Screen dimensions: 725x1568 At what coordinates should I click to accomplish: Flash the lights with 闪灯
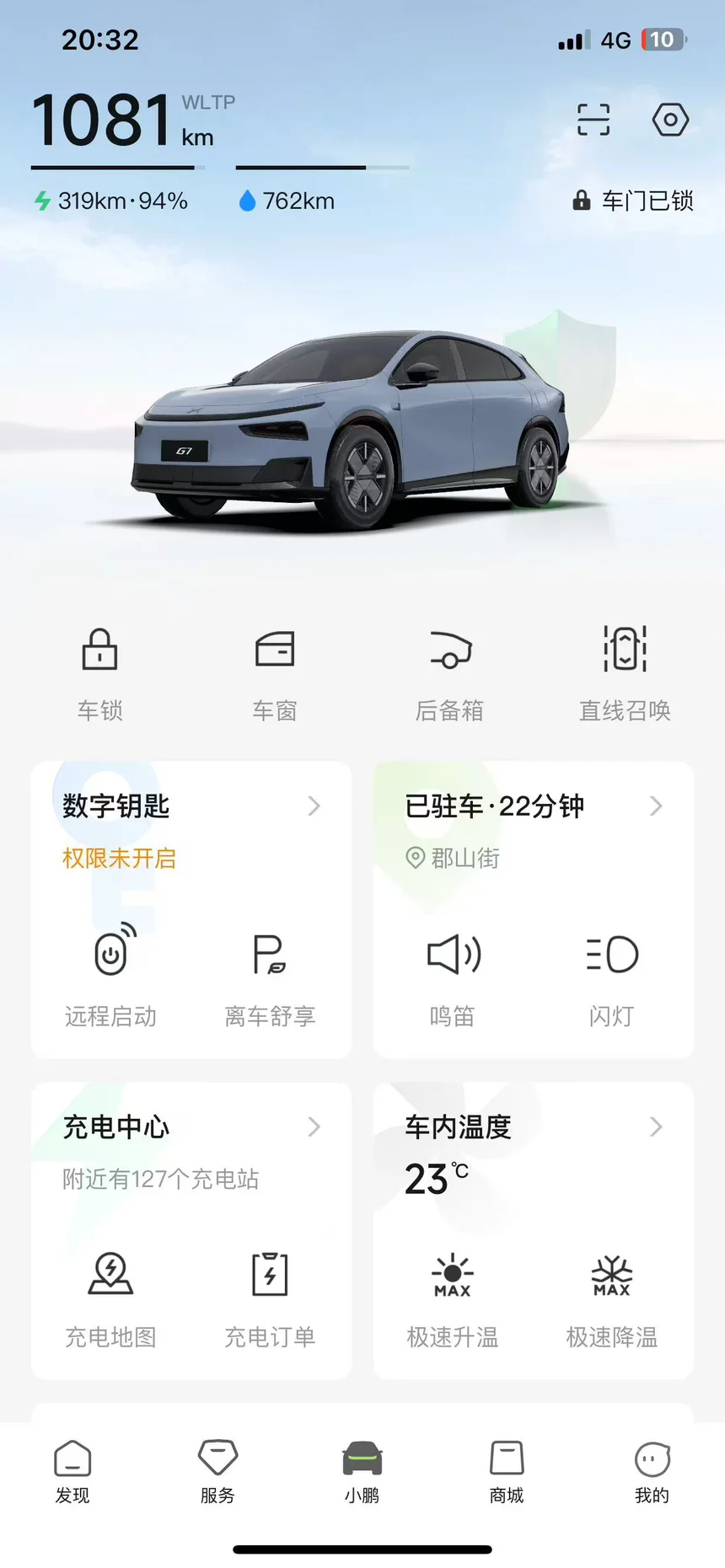coord(611,973)
